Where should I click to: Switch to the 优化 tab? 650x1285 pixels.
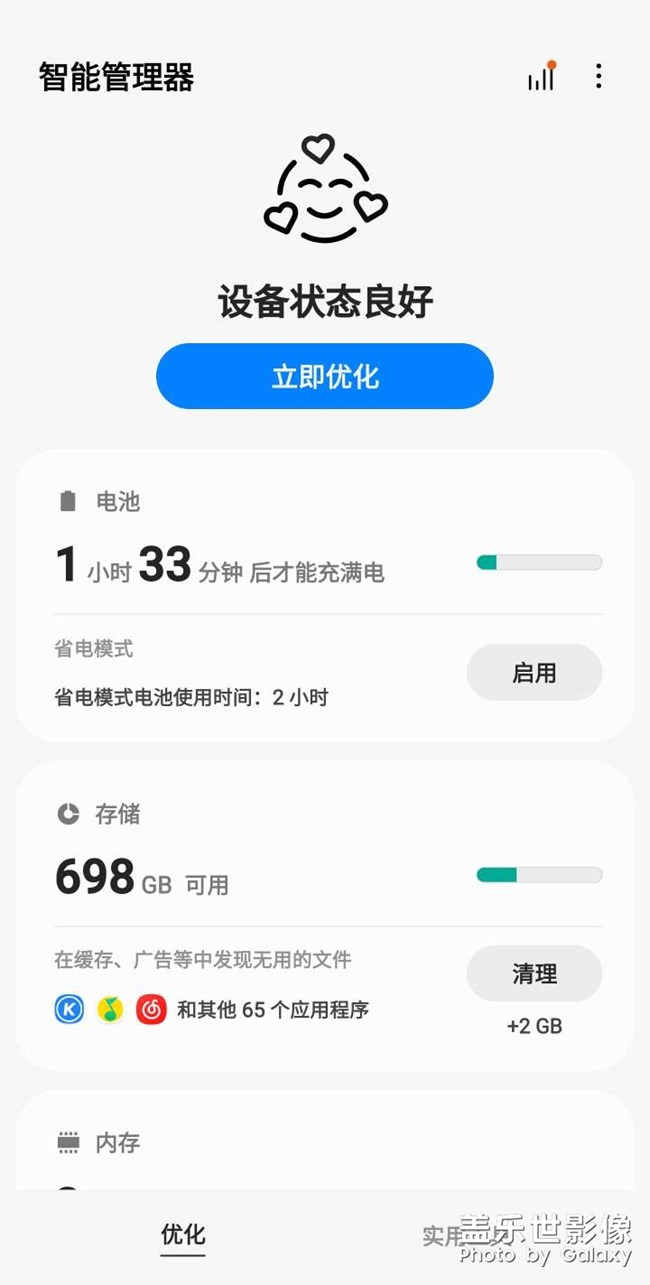tap(183, 1234)
